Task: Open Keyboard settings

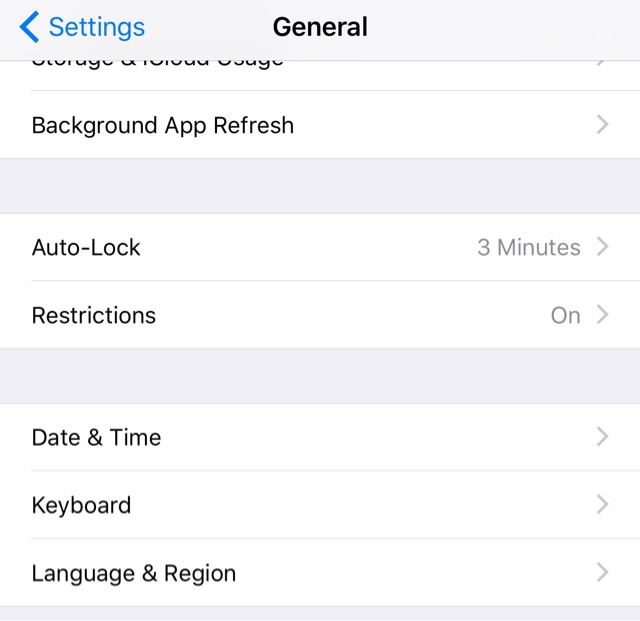Action: click(320, 505)
